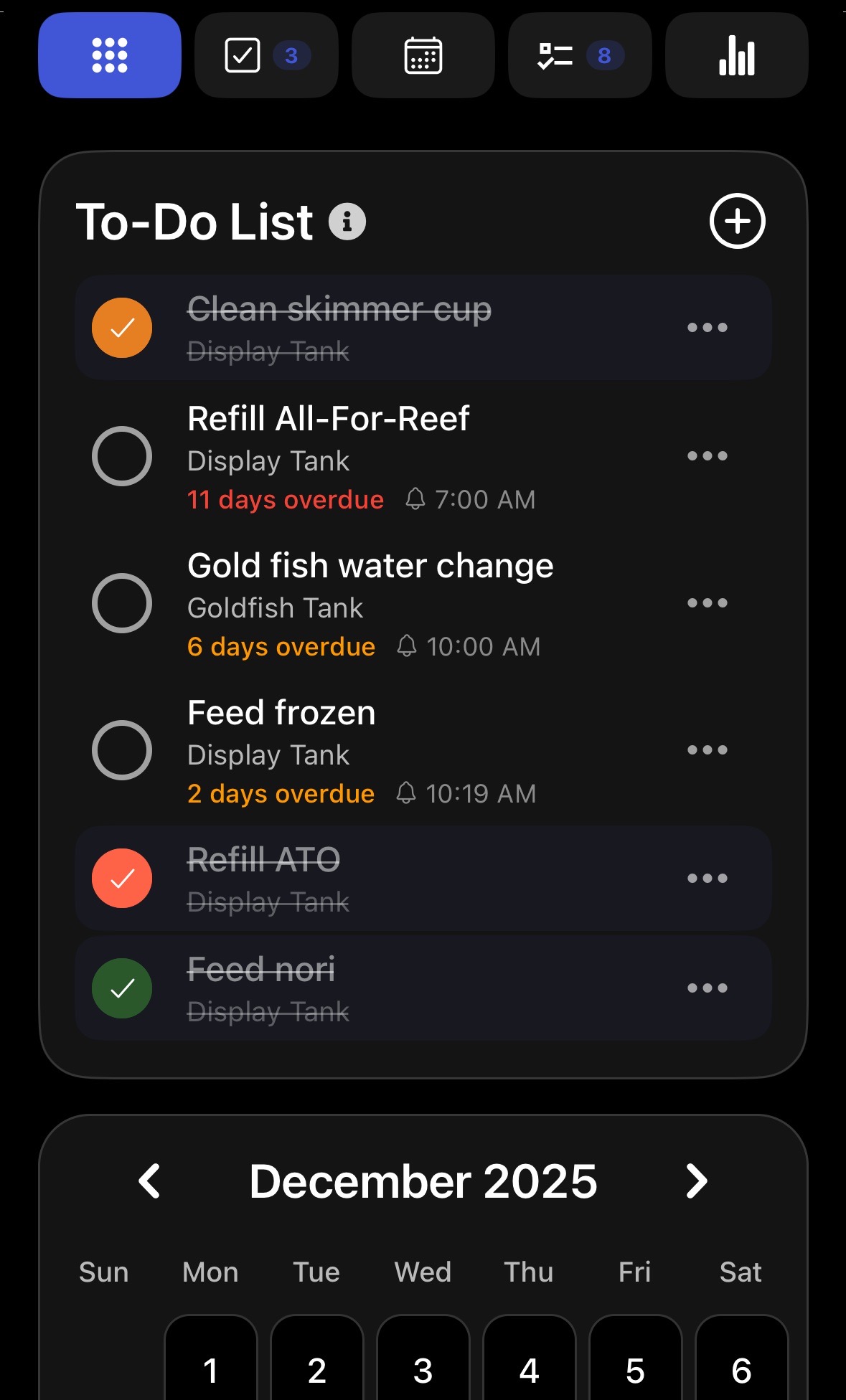Switch to the statistics chart tab

(737, 55)
